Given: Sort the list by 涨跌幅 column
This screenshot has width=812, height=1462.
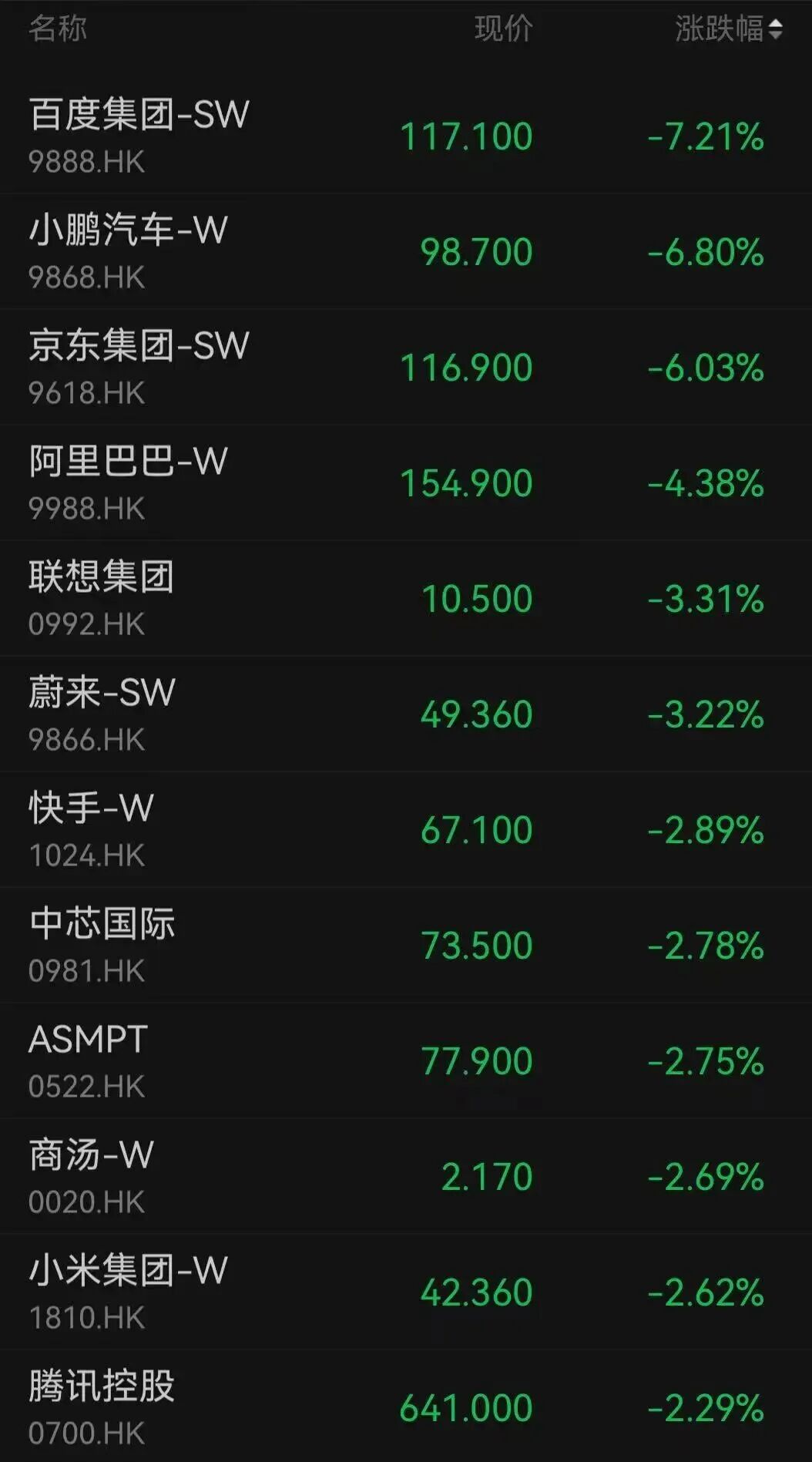Looking at the screenshot, I should (728, 29).
